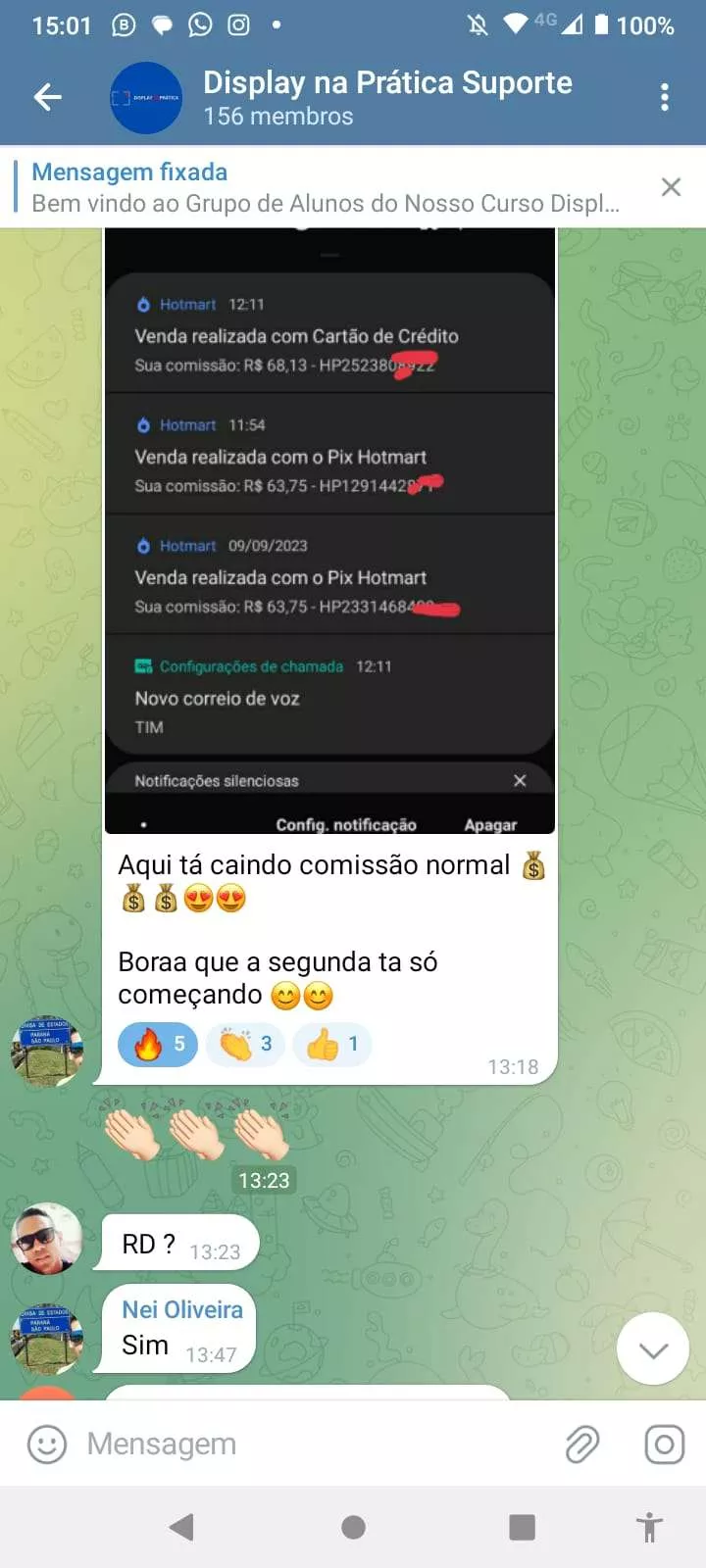View the replied message from Nei Oliveira
The width and height of the screenshot is (706, 1568).
pyautogui.click(x=182, y=1310)
